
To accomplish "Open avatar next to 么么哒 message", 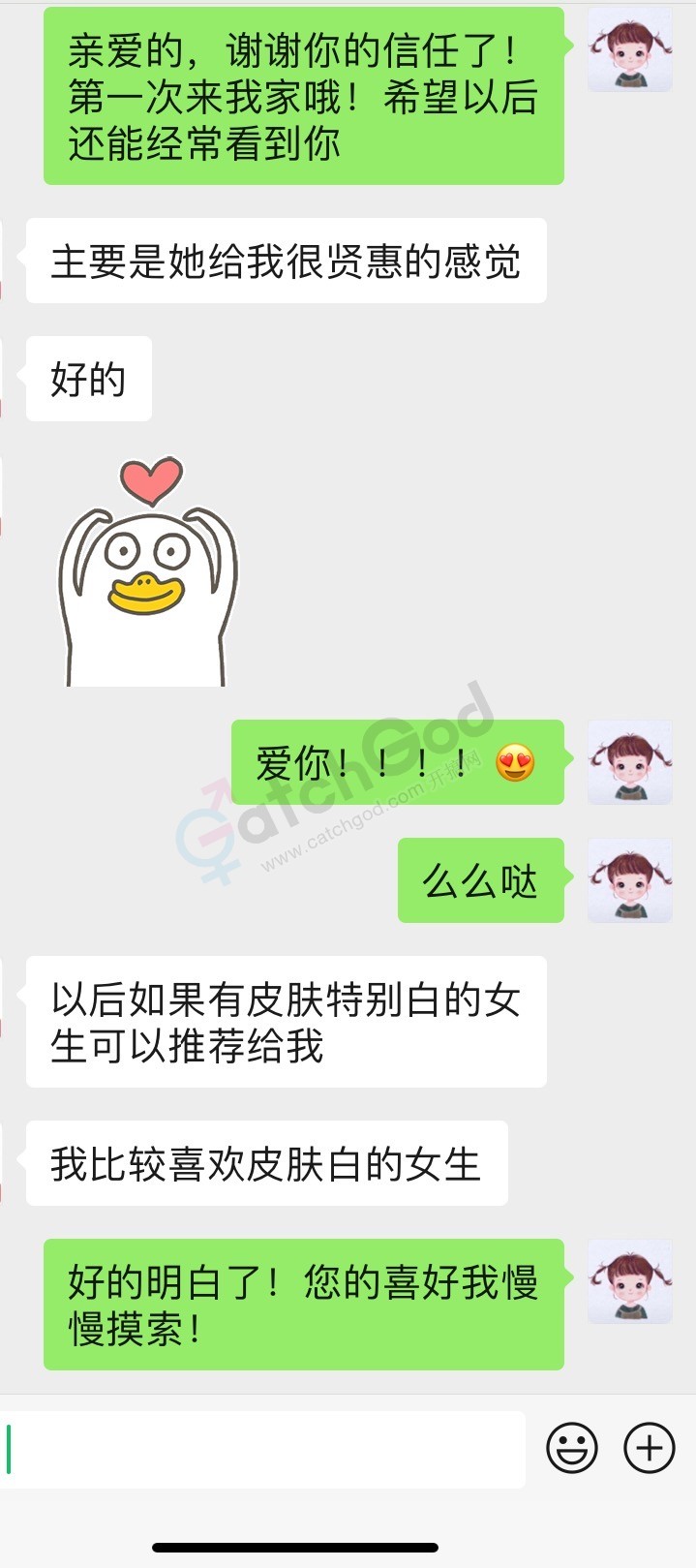I will point(630,880).
